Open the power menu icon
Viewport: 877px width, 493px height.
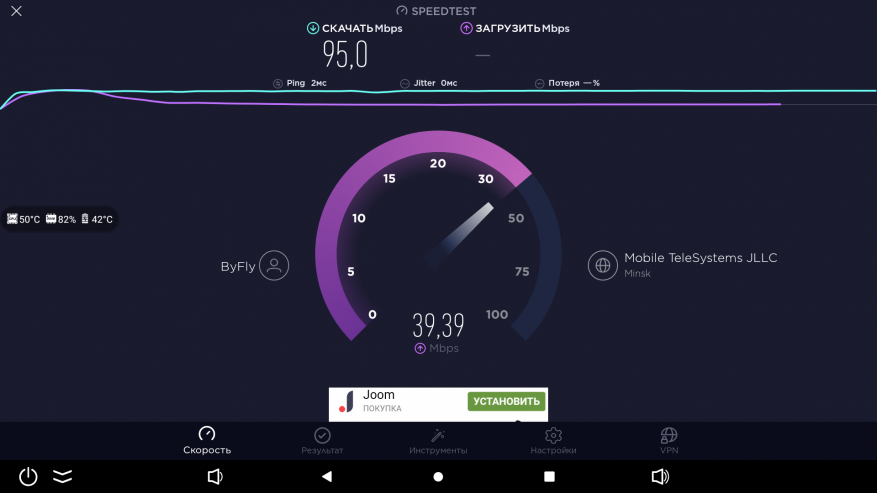click(28, 477)
